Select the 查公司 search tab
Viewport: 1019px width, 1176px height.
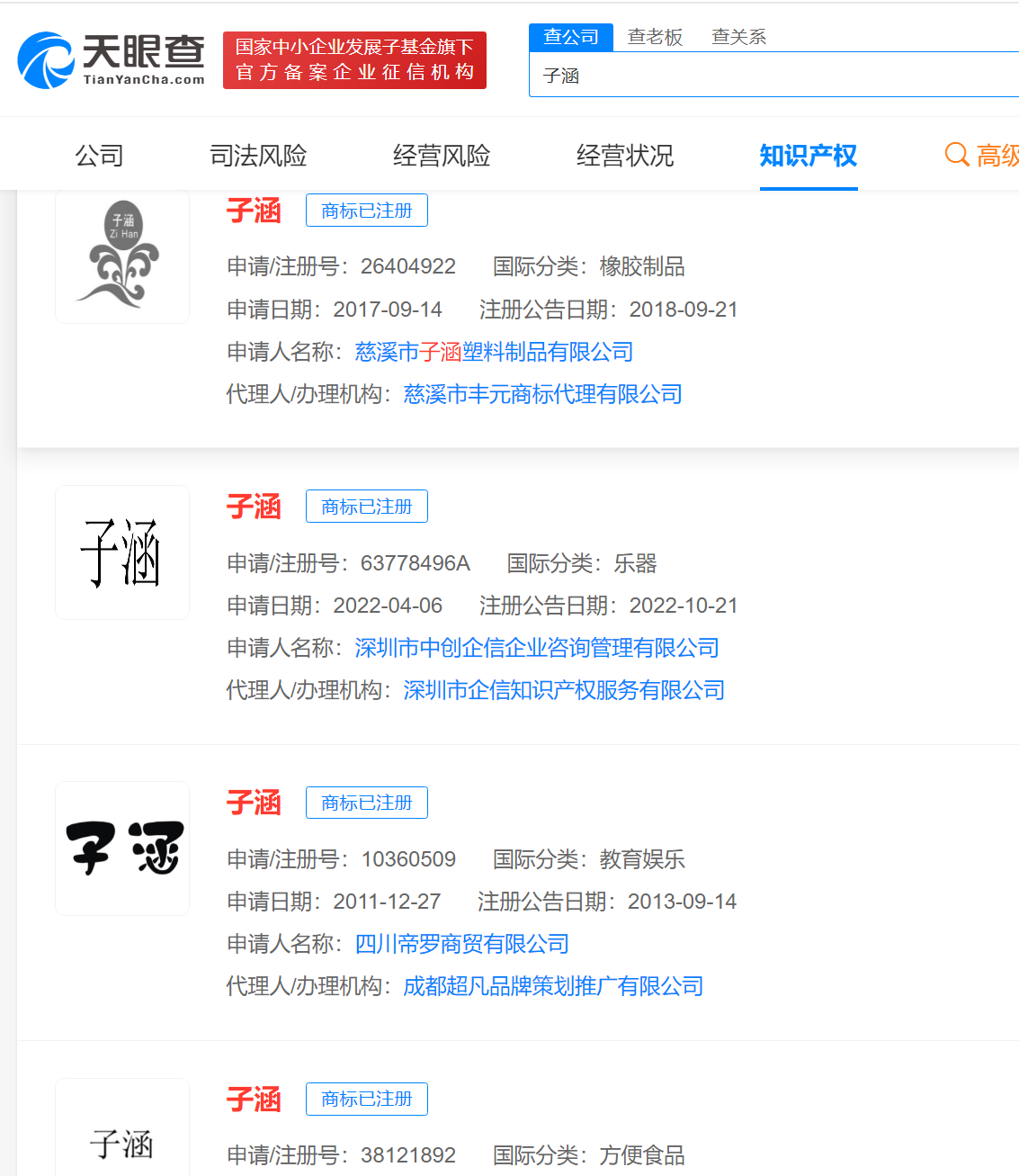coord(571,37)
